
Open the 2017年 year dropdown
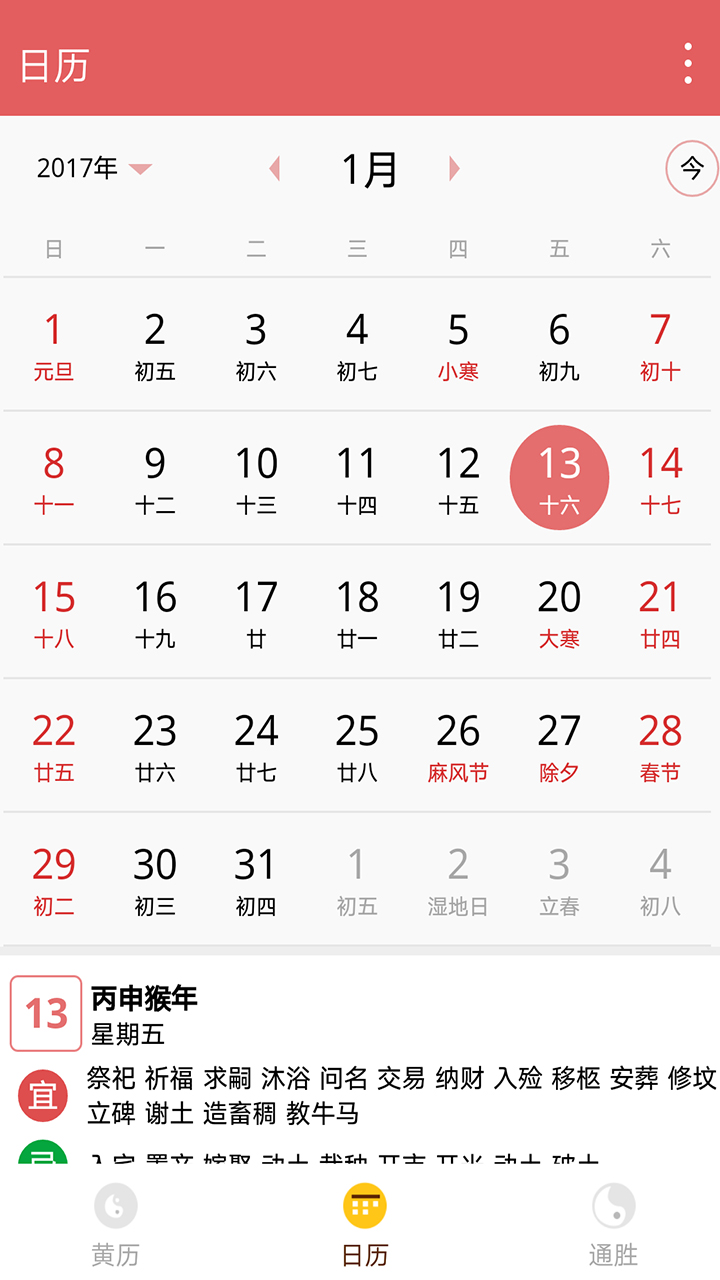(x=94, y=168)
